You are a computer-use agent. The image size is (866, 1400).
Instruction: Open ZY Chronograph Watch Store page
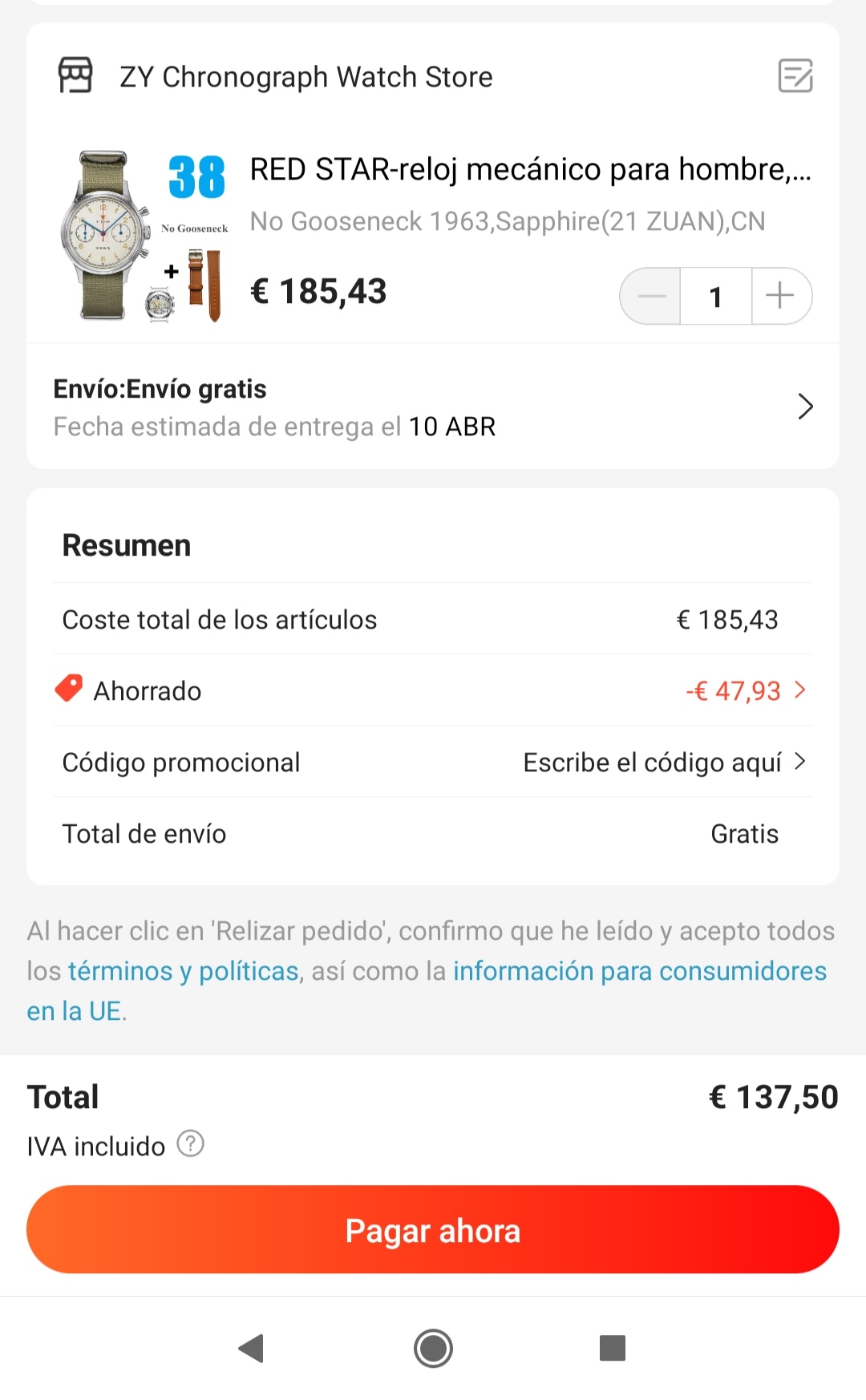(x=305, y=77)
